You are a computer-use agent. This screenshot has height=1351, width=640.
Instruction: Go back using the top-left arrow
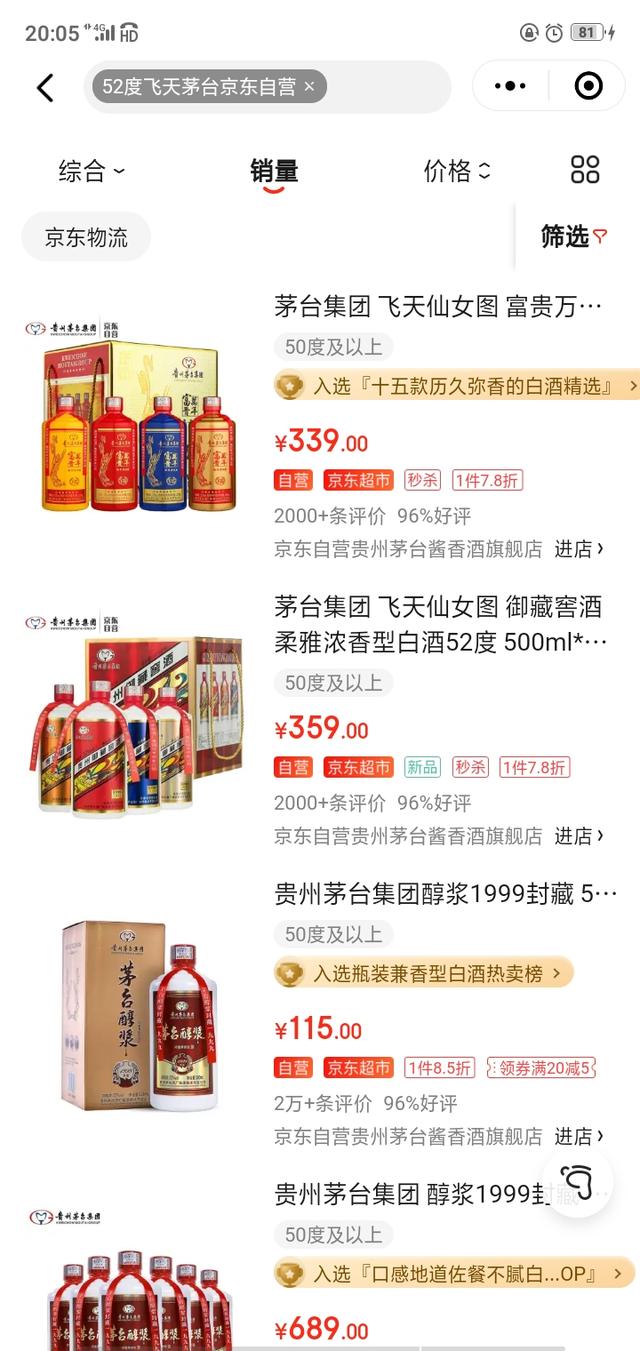pos(45,88)
